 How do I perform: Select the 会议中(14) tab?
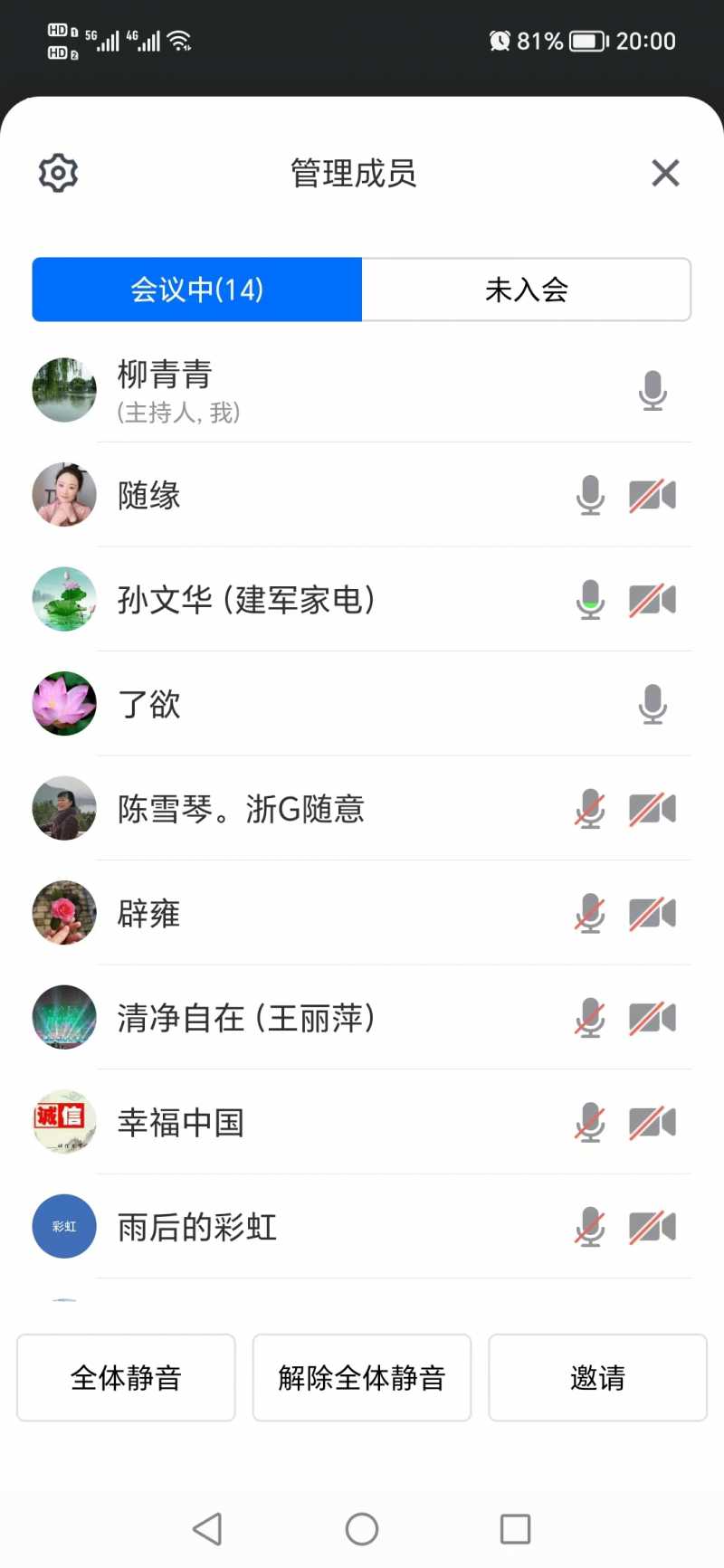pos(196,290)
